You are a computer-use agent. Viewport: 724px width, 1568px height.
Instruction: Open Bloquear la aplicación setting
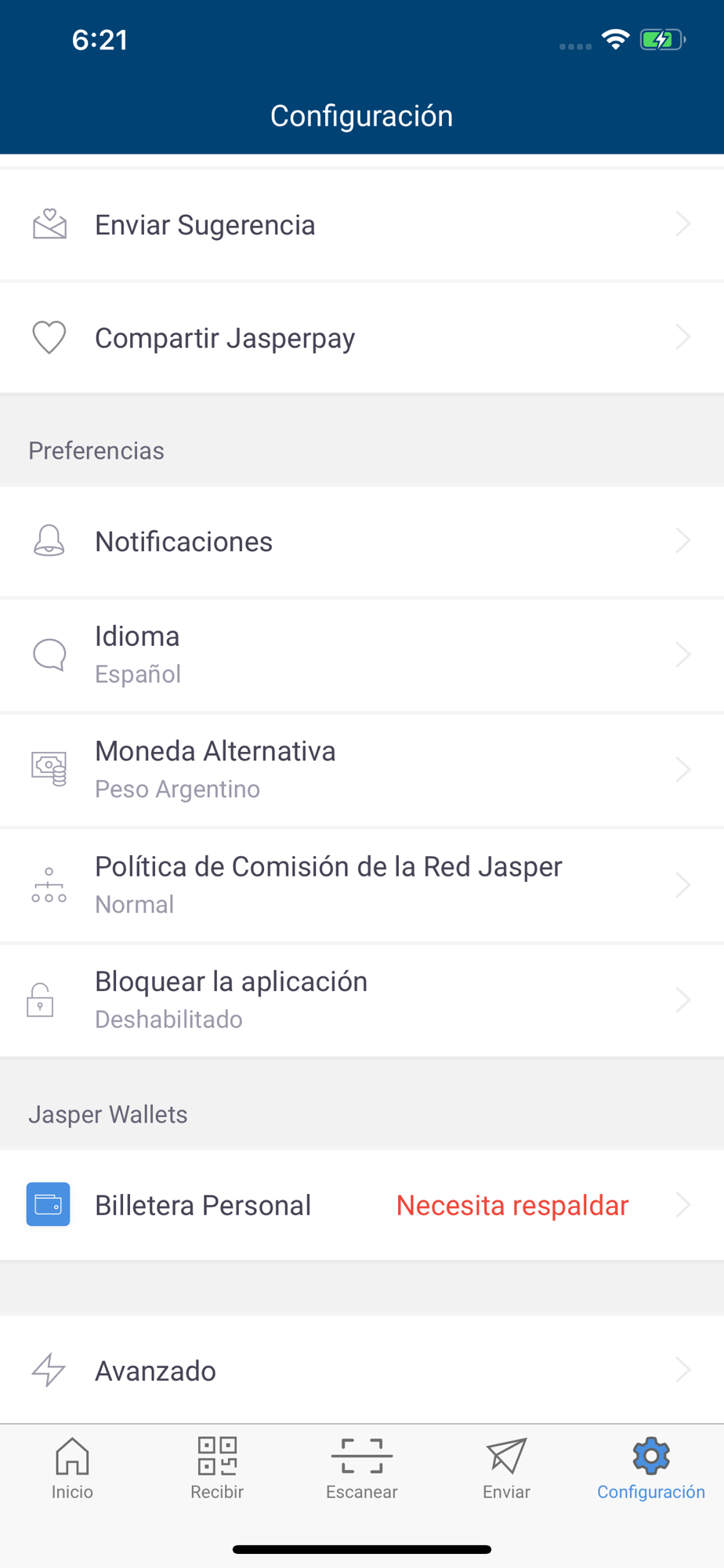pyautogui.click(x=362, y=1000)
